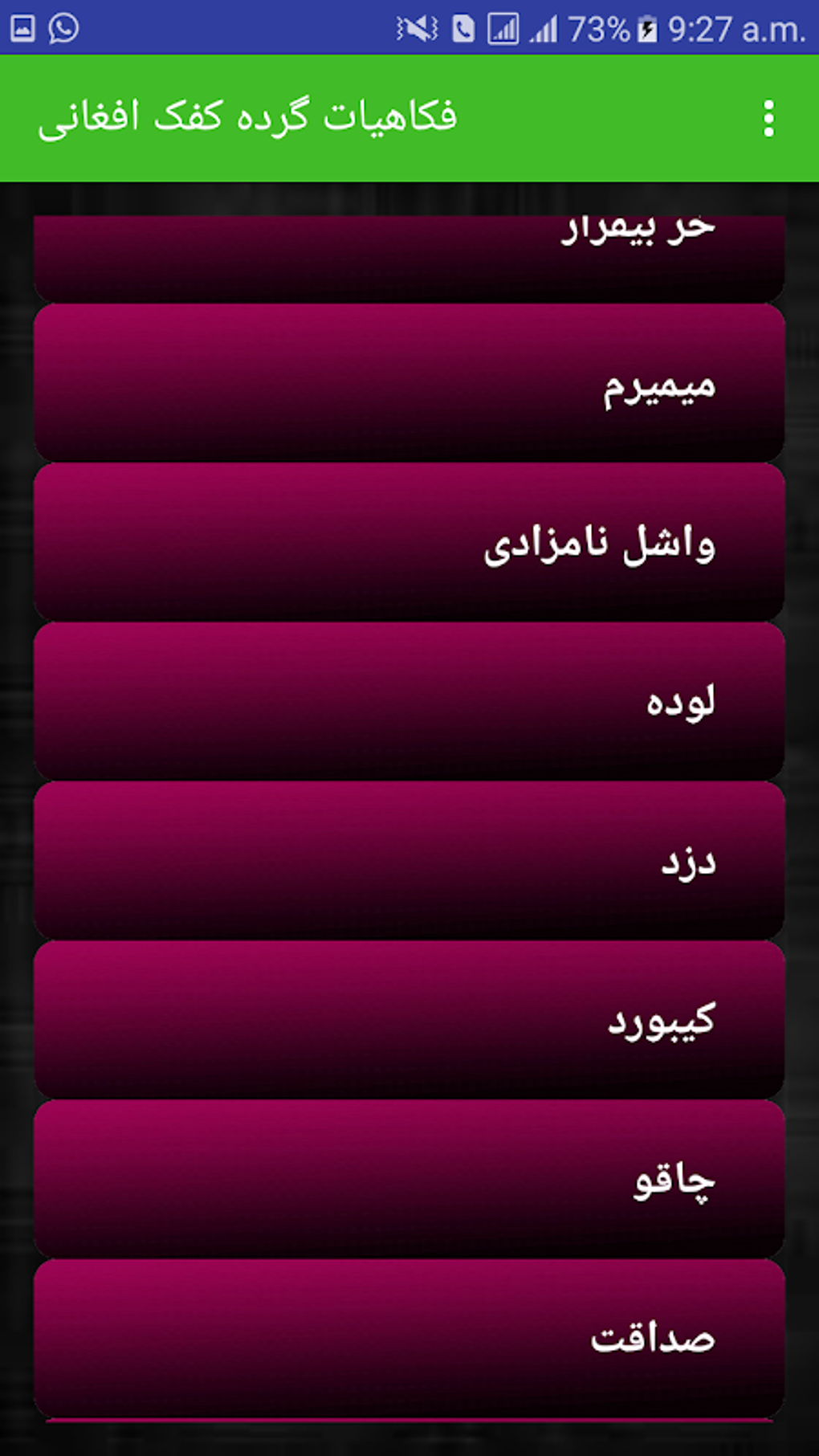Open the joke titled خر بیمرار
Image resolution: width=819 pixels, height=1456 pixels.
point(409,257)
